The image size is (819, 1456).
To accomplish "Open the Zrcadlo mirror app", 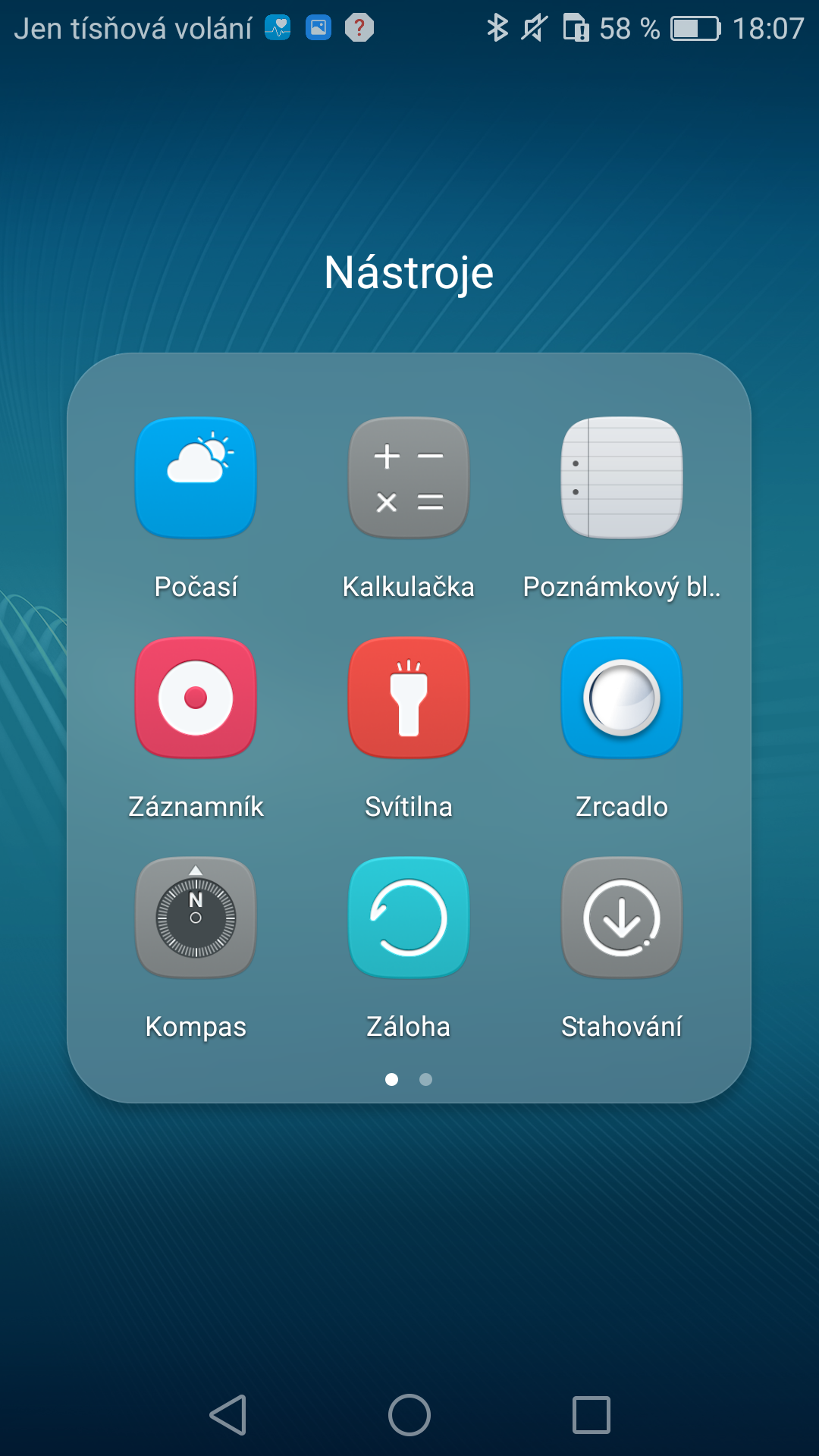I will point(621,698).
